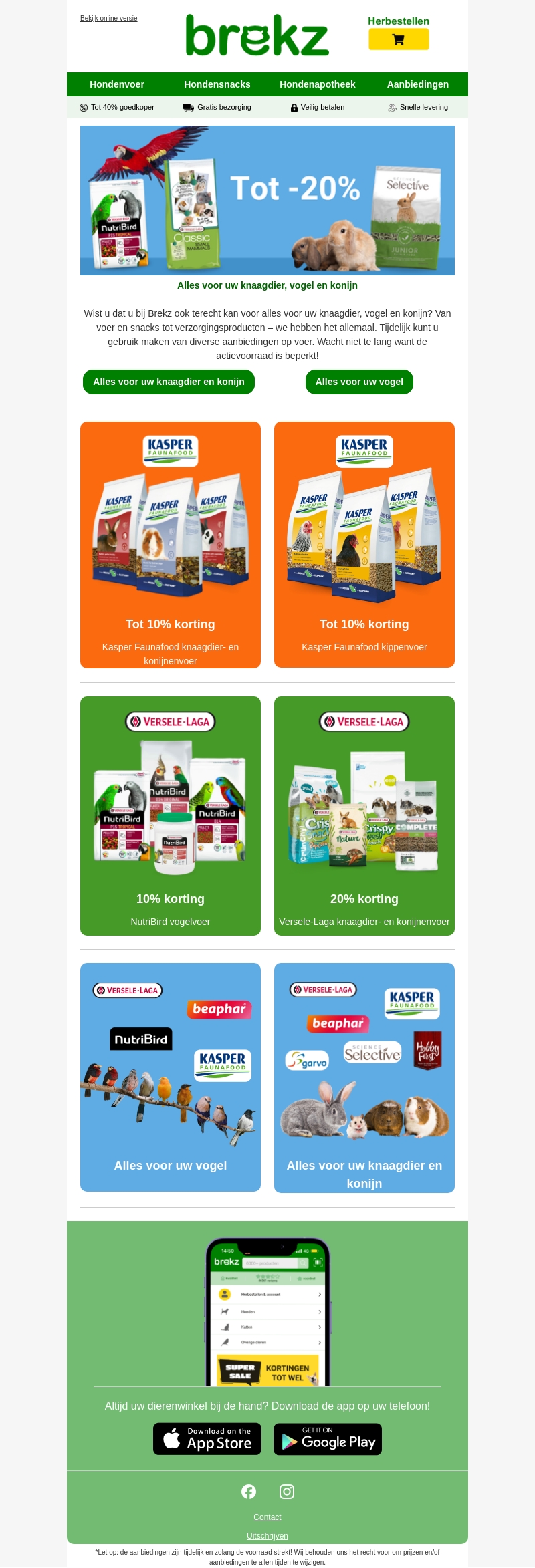Image resolution: width=535 pixels, height=1568 pixels.
Task: Open the 'Tot -20%' hero banner
Action: [x=267, y=201]
